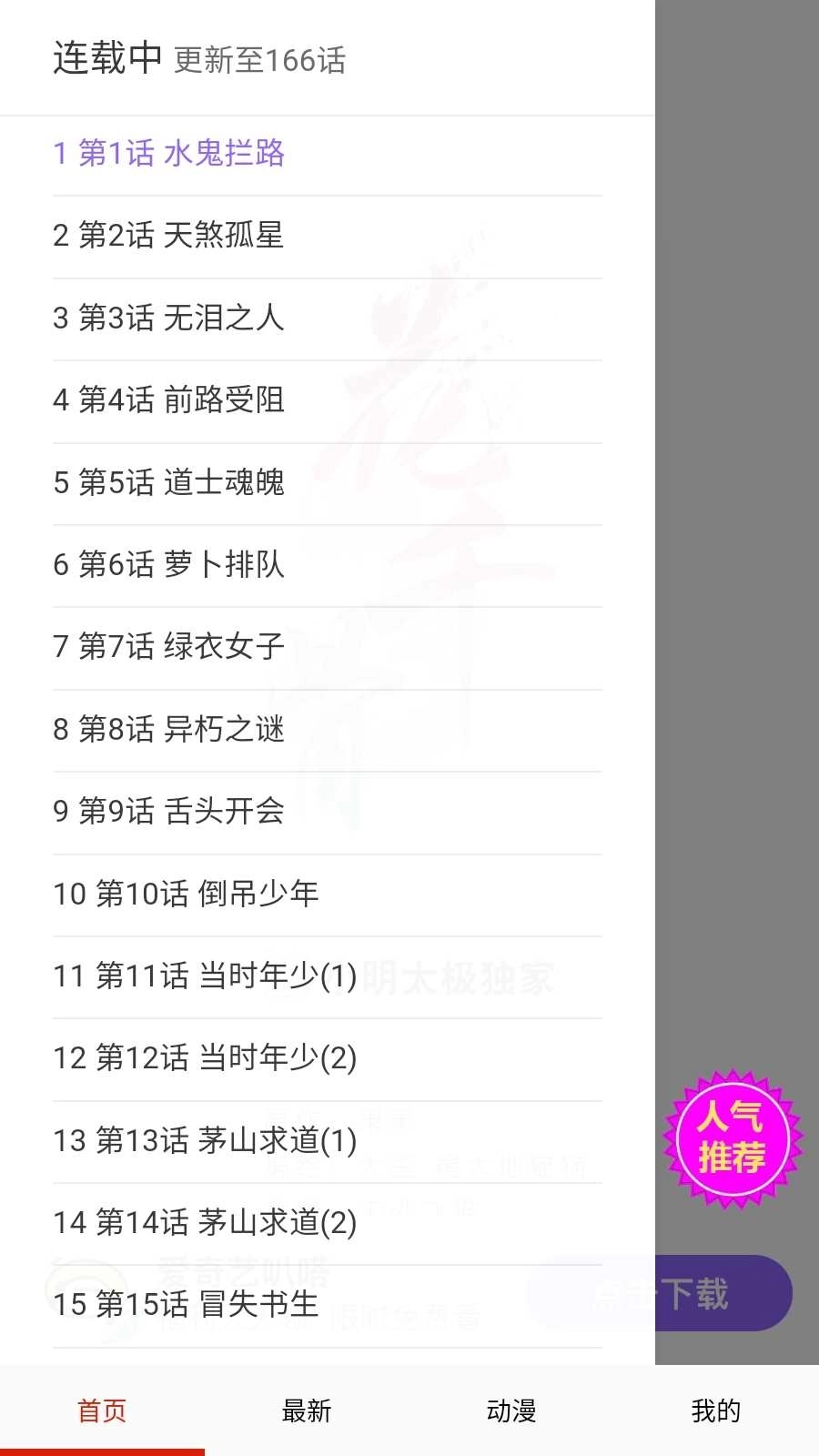The image size is (819, 1456).
Task: Open chapter 13 茅山求道(1)
Action: coord(328,1141)
